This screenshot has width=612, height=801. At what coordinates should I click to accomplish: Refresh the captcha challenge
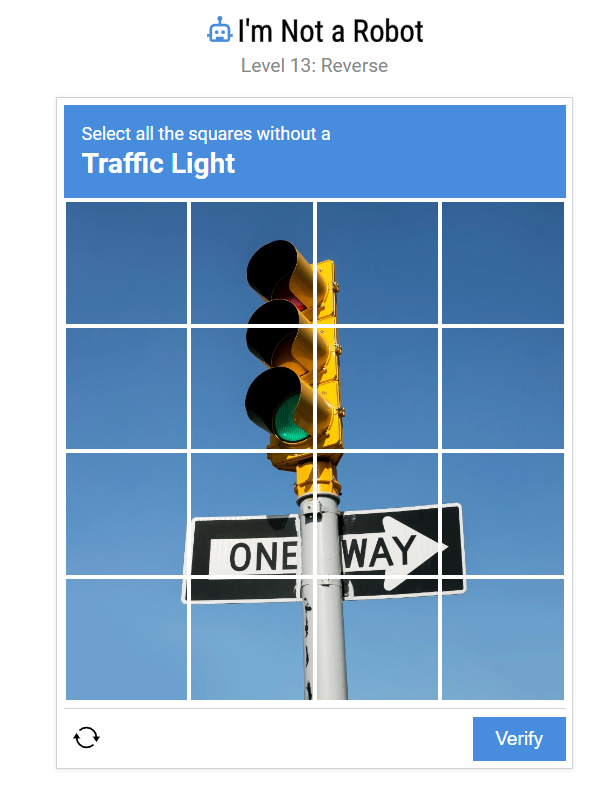(x=87, y=738)
